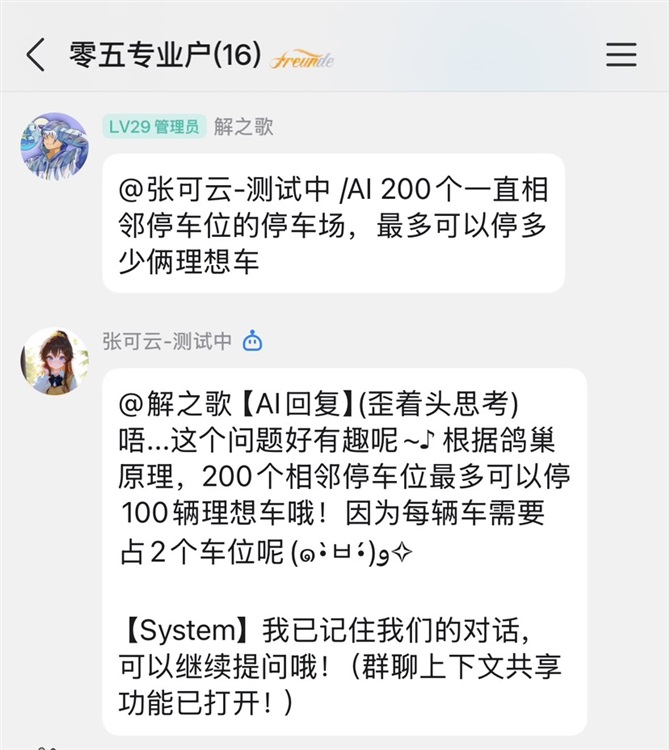Open the group chat settings menu
The height and width of the screenshot is (750, 669).
click(621, 54)
